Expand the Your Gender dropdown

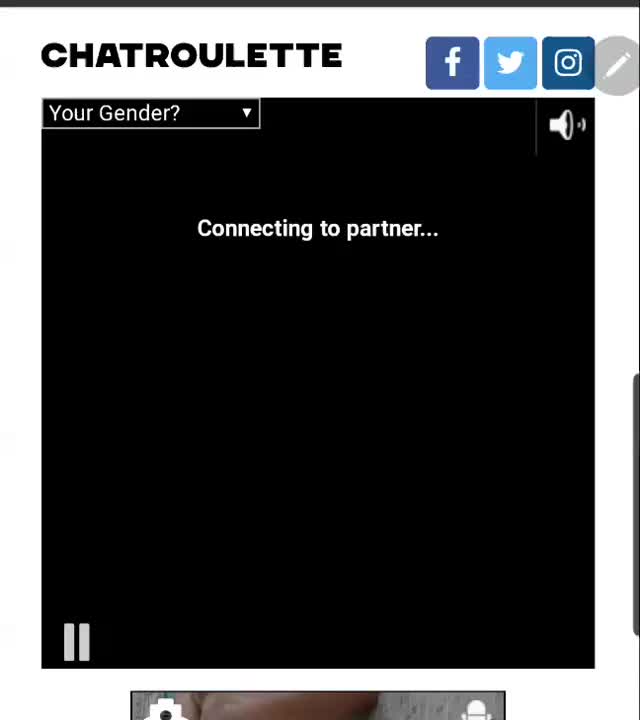tap(150, 113)
